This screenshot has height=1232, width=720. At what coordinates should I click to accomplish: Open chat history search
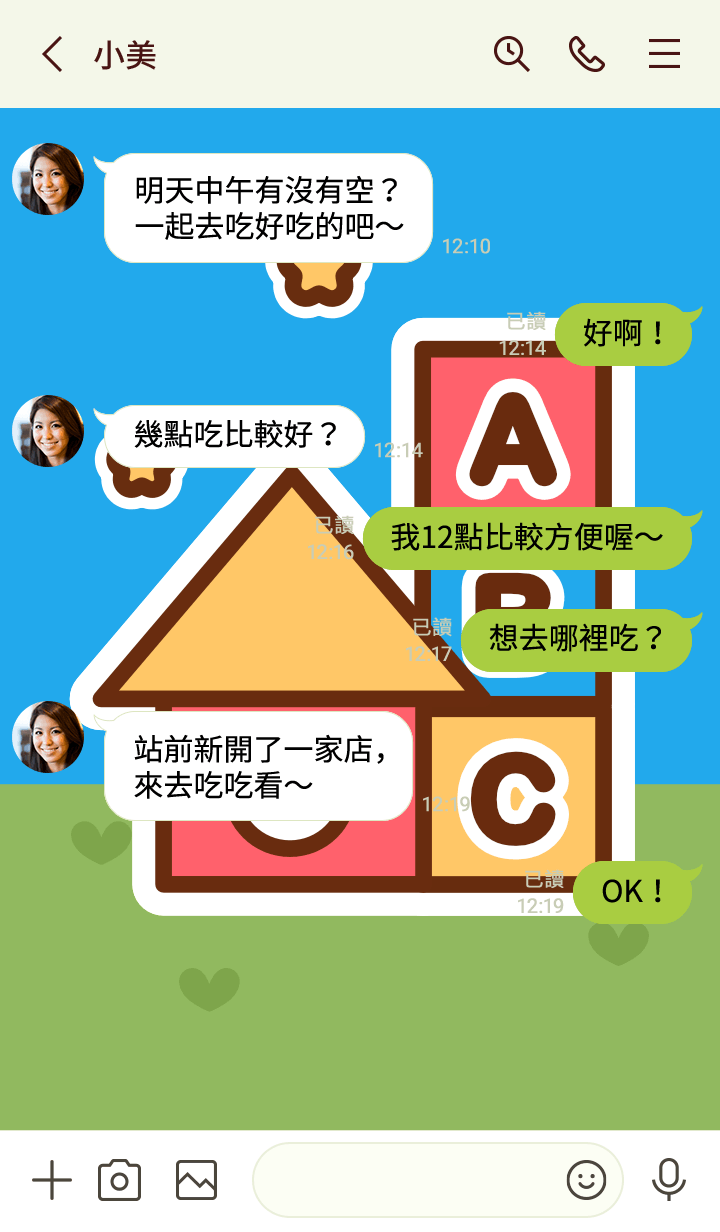point(511,54)
